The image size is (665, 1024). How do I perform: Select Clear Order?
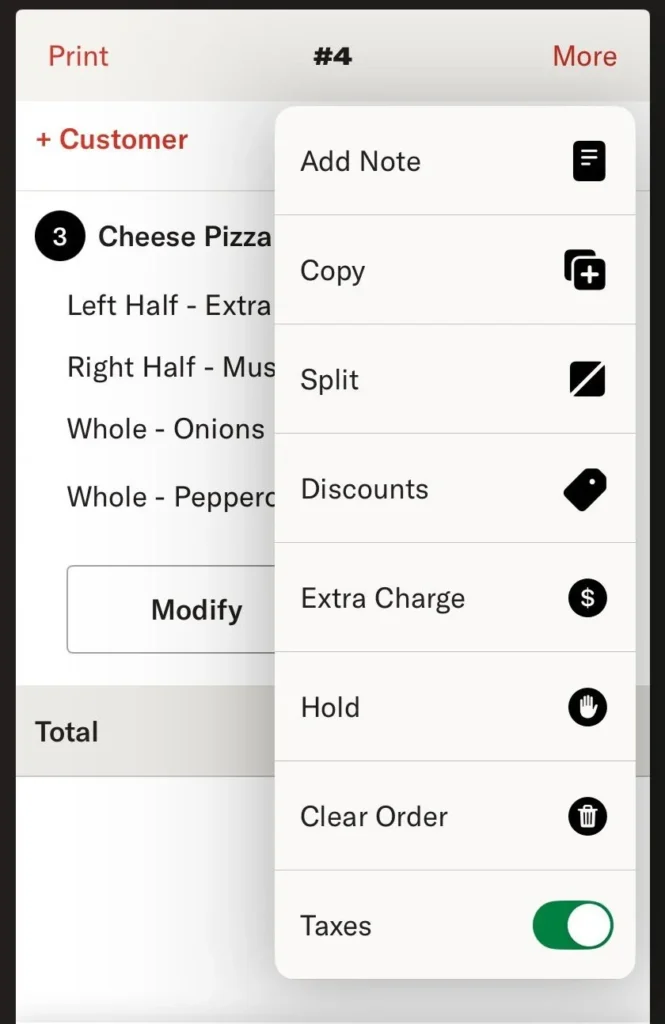pyautogui.click(x=454, y=816)
